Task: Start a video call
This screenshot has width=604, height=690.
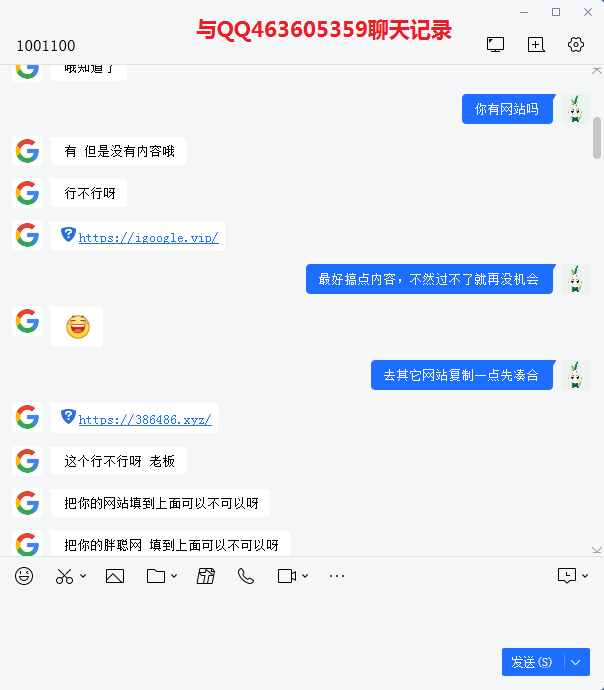Action: [287, 576]
